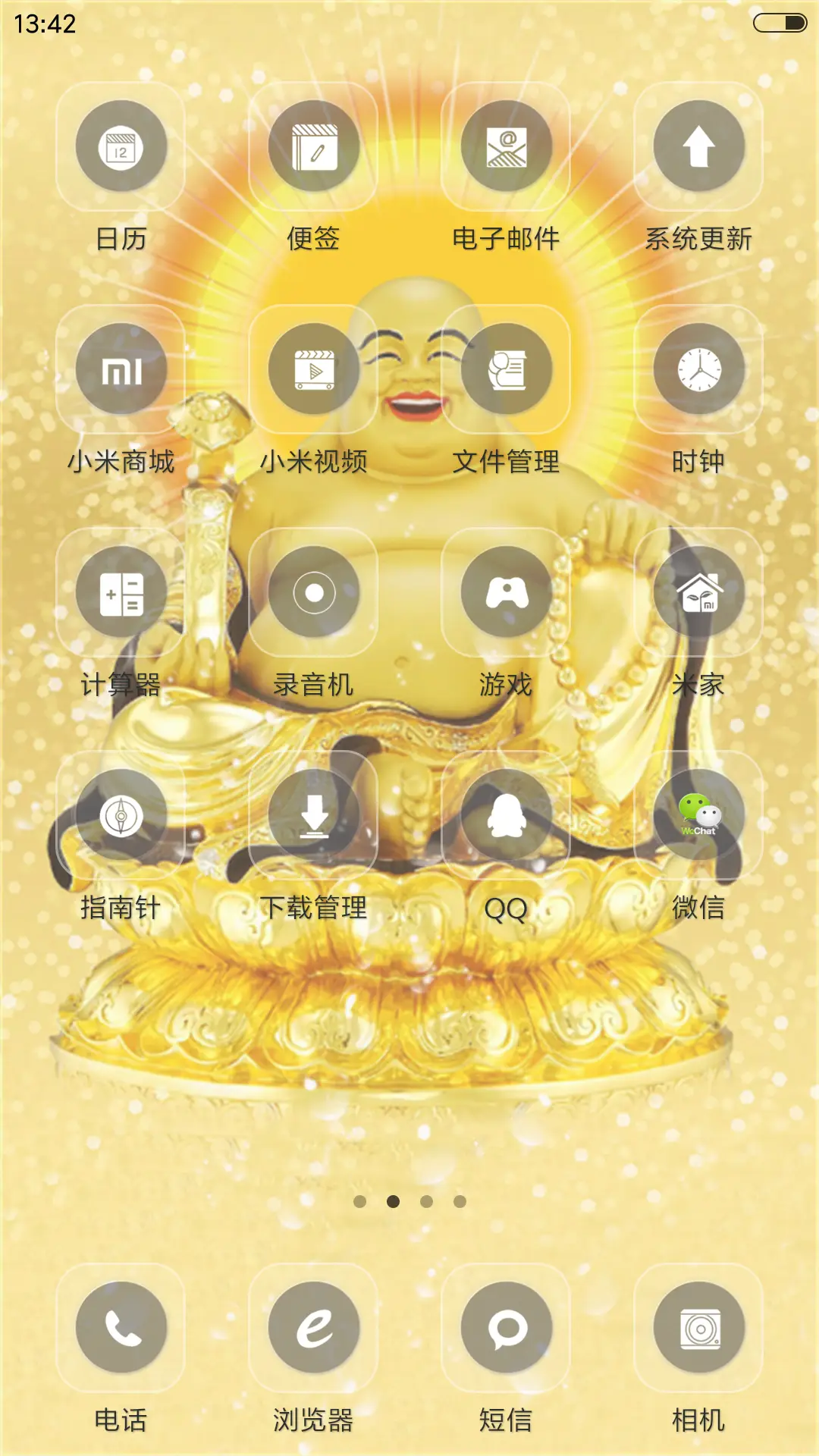Open WeChat 微信
Image resolution: width=819 pixels, height=1456 pixels.
tap(698, 817)
